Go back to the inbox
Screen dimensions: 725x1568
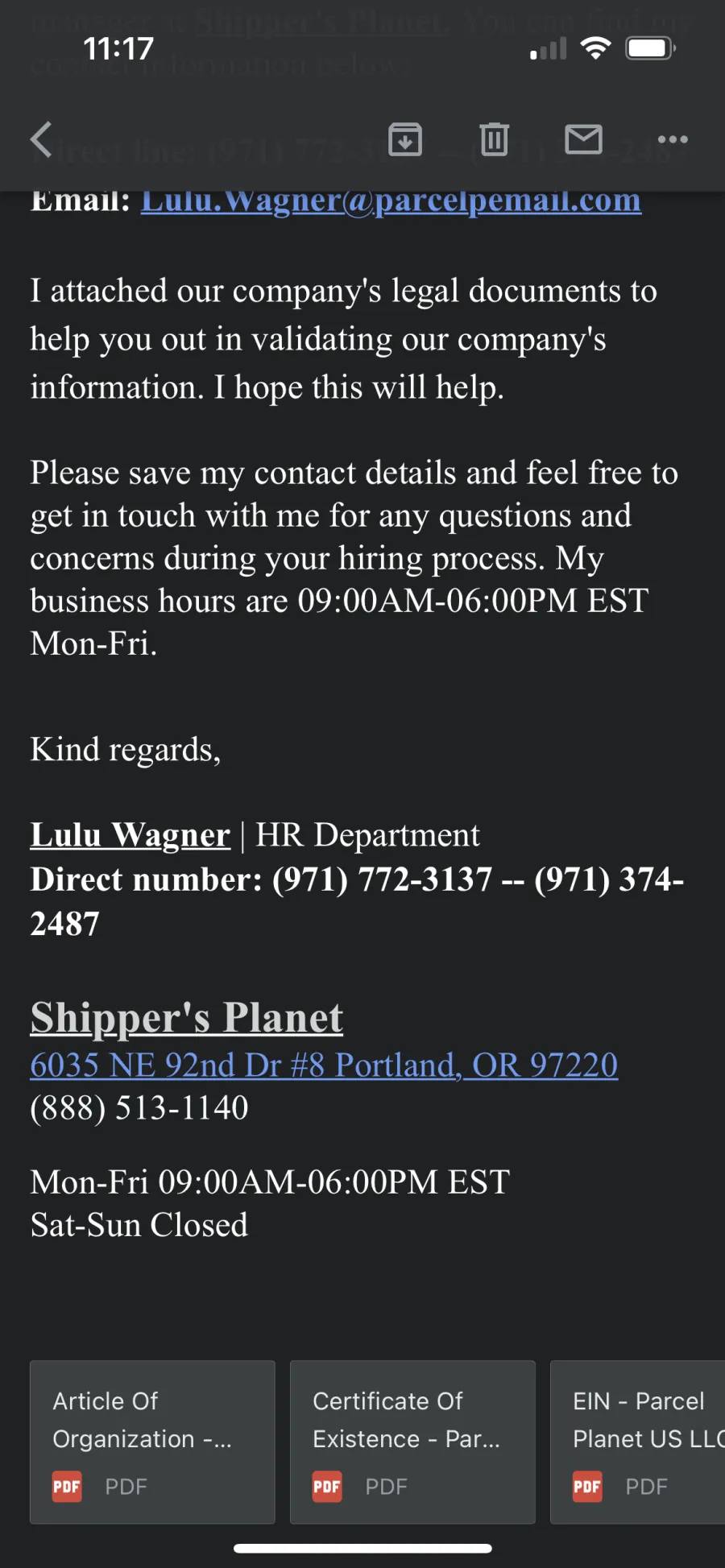coord(42,139)
